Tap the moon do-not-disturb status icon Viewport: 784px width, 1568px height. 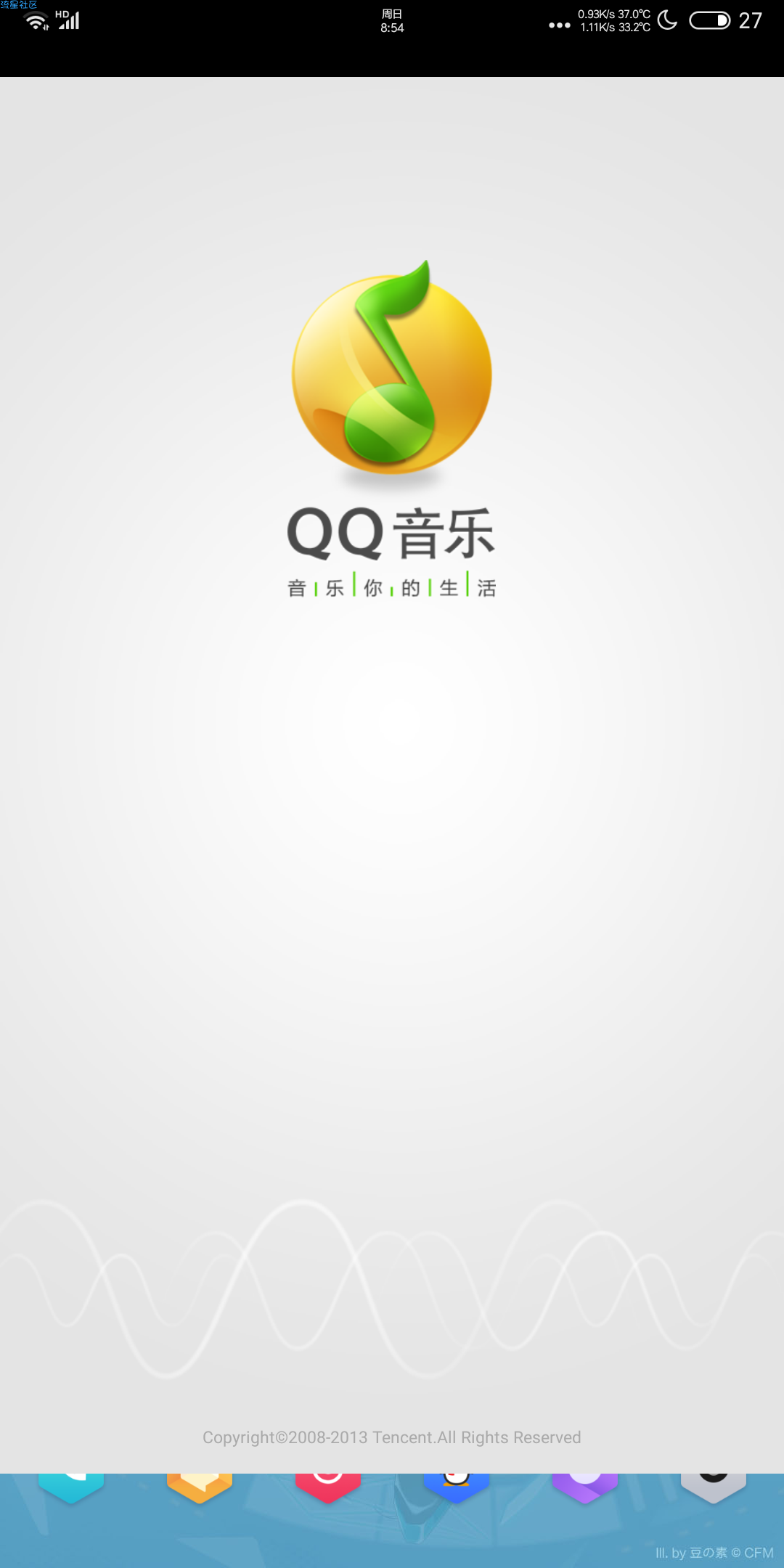(x=668, y=20)
